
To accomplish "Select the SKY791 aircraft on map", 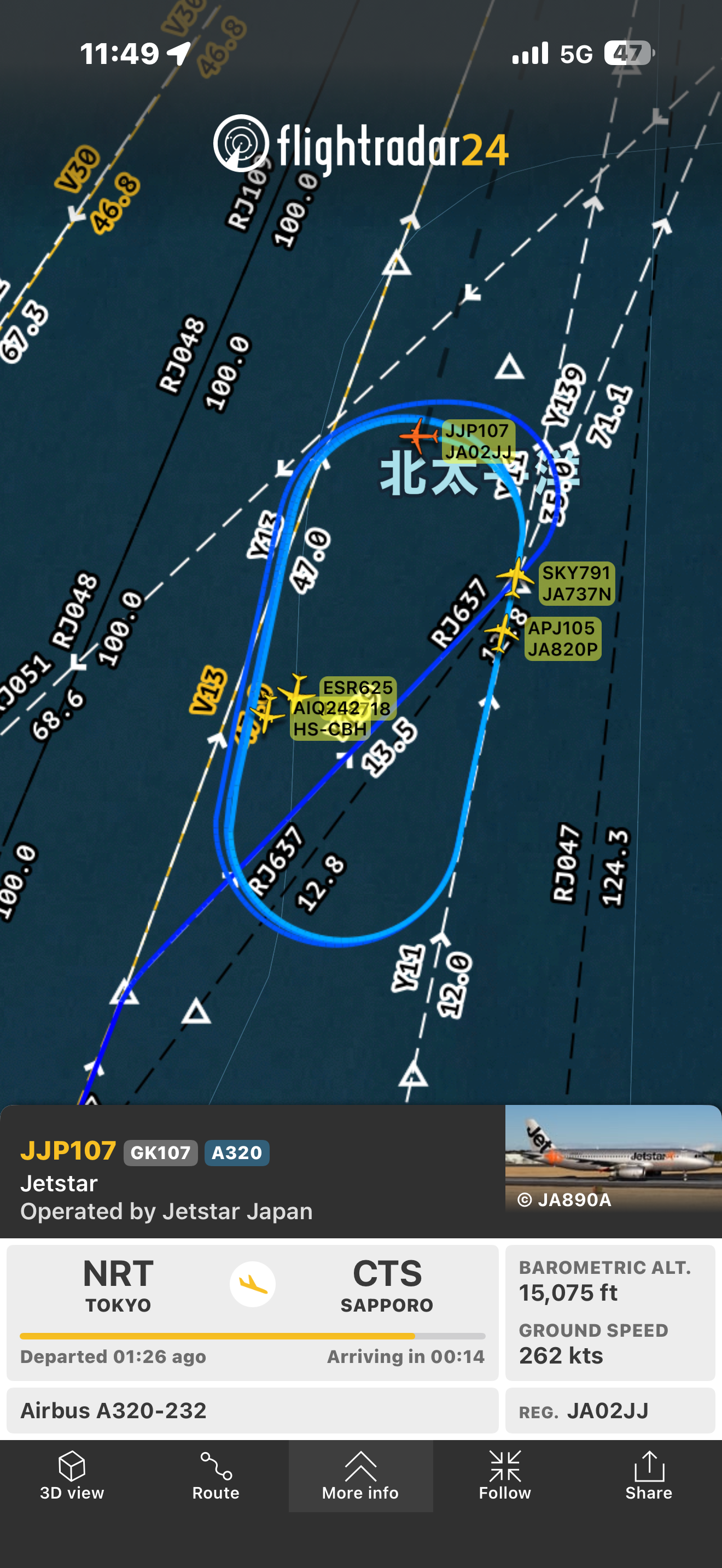I will point(515,576).
